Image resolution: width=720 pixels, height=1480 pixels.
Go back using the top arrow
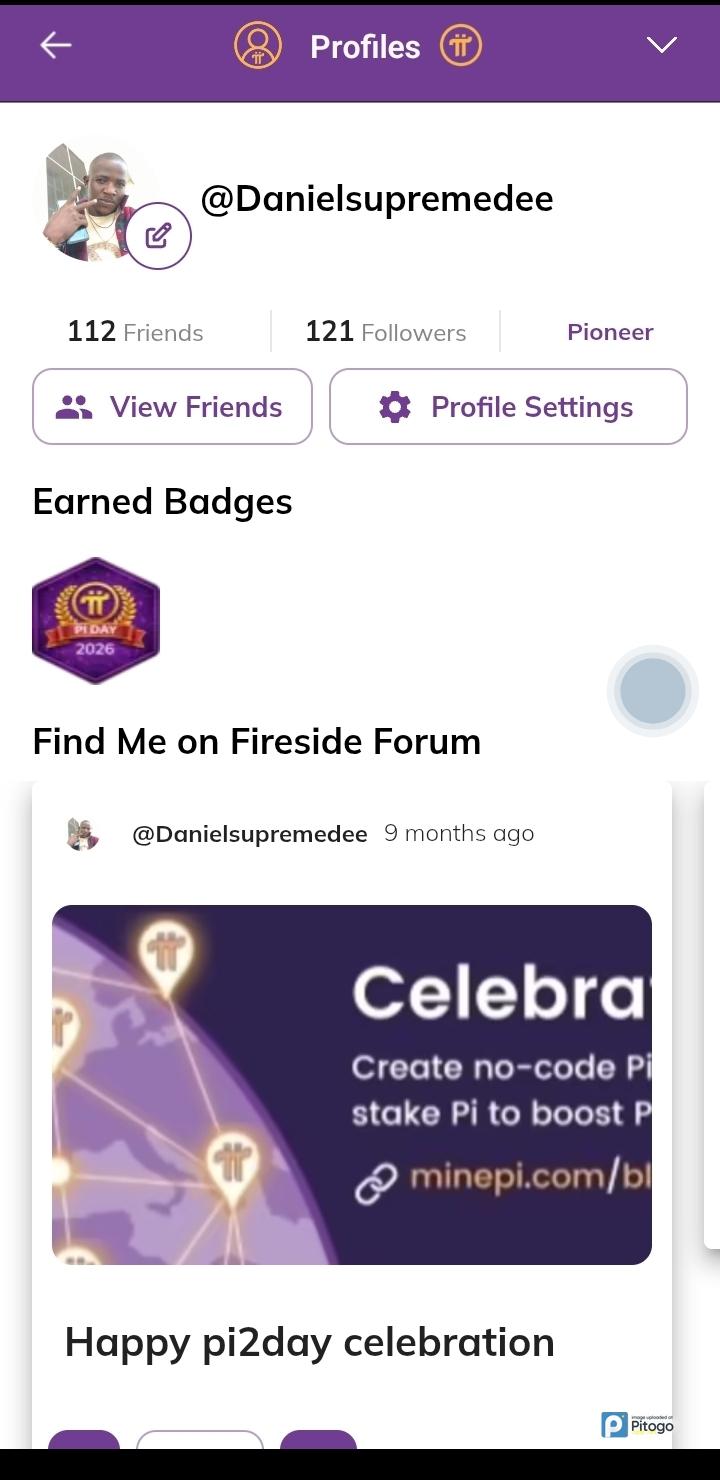click(56, 45)
